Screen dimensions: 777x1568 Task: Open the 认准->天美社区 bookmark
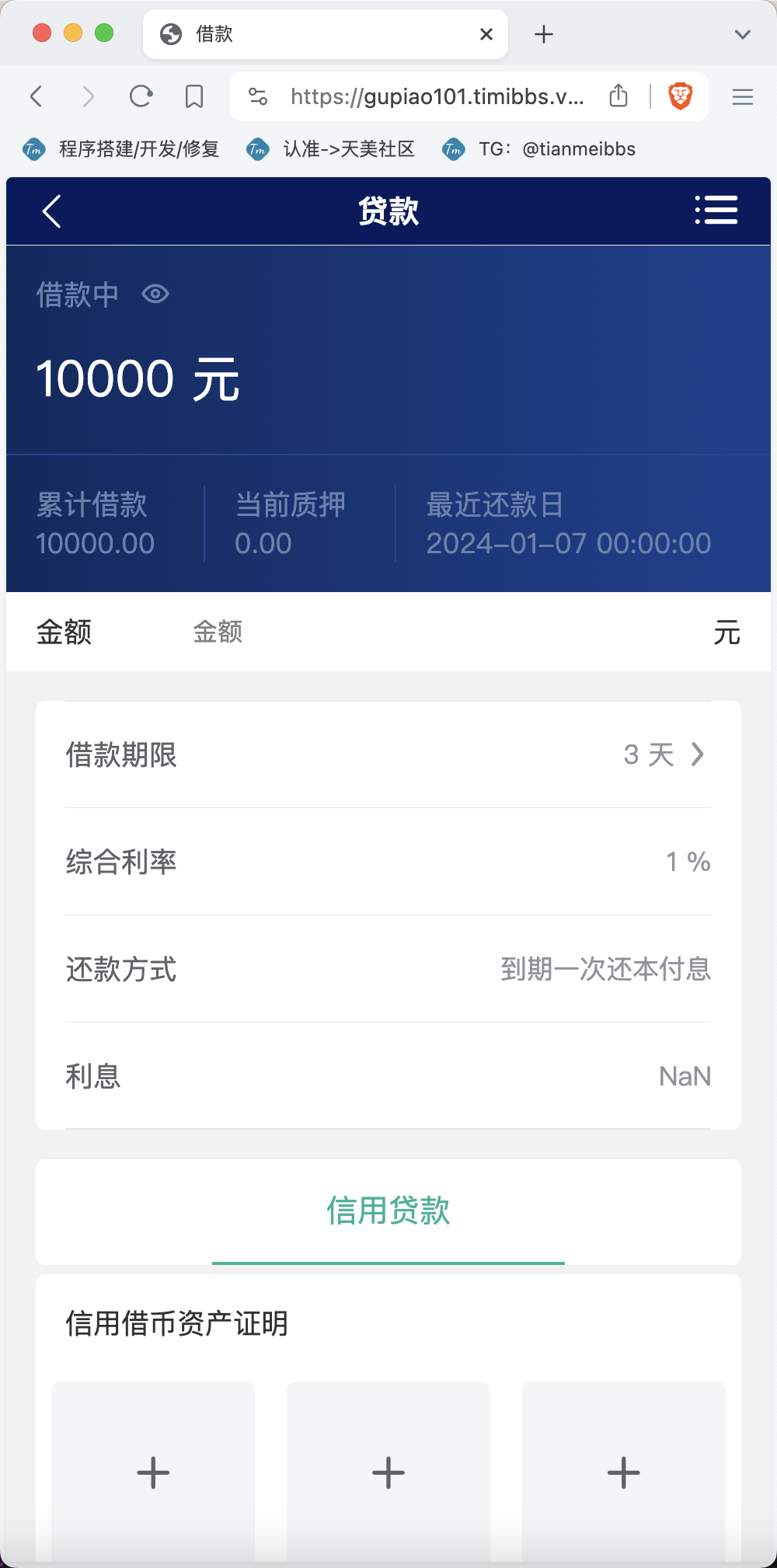pos(330,149)
